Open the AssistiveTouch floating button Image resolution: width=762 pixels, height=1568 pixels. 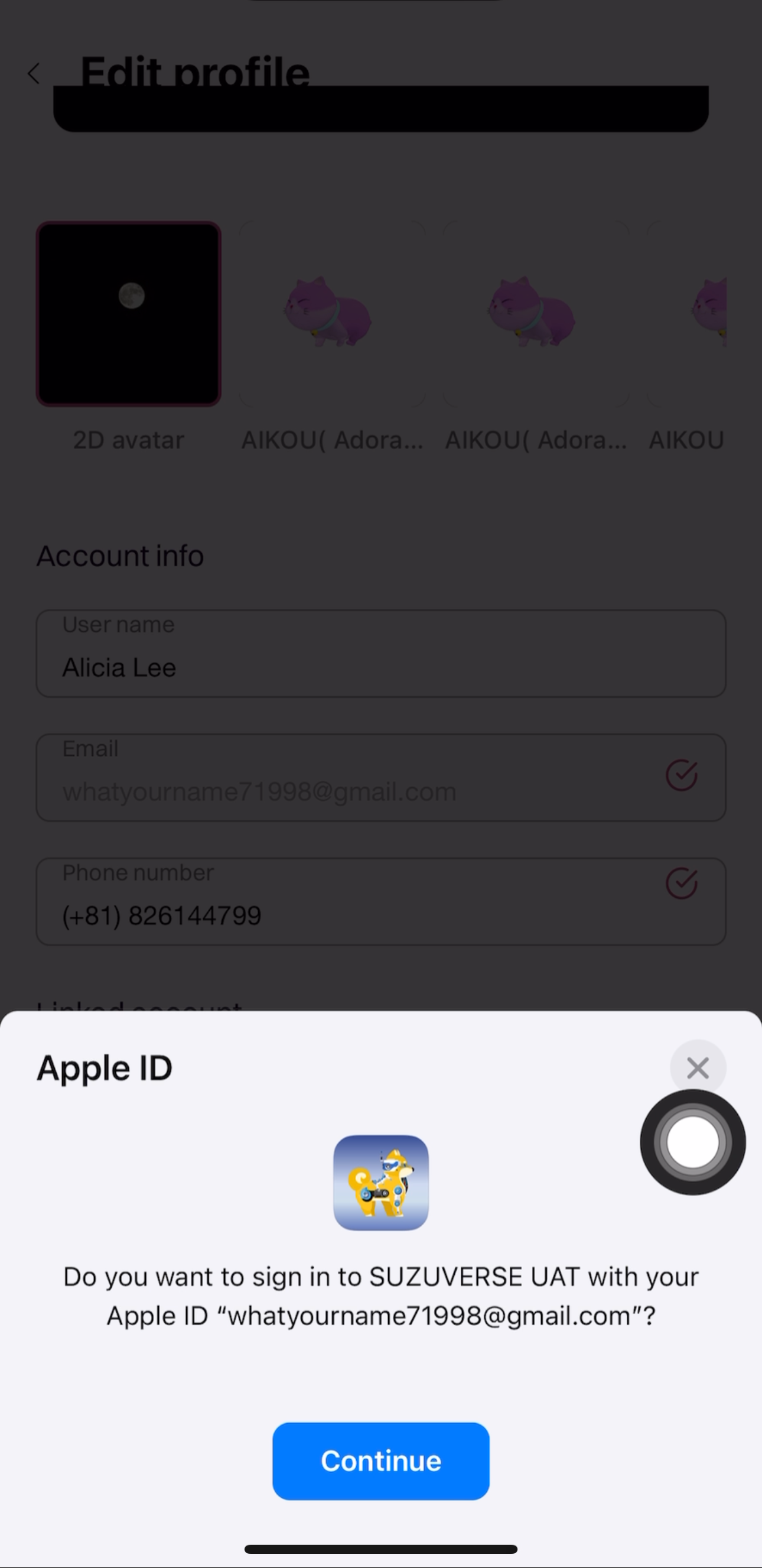point(693,1142)
